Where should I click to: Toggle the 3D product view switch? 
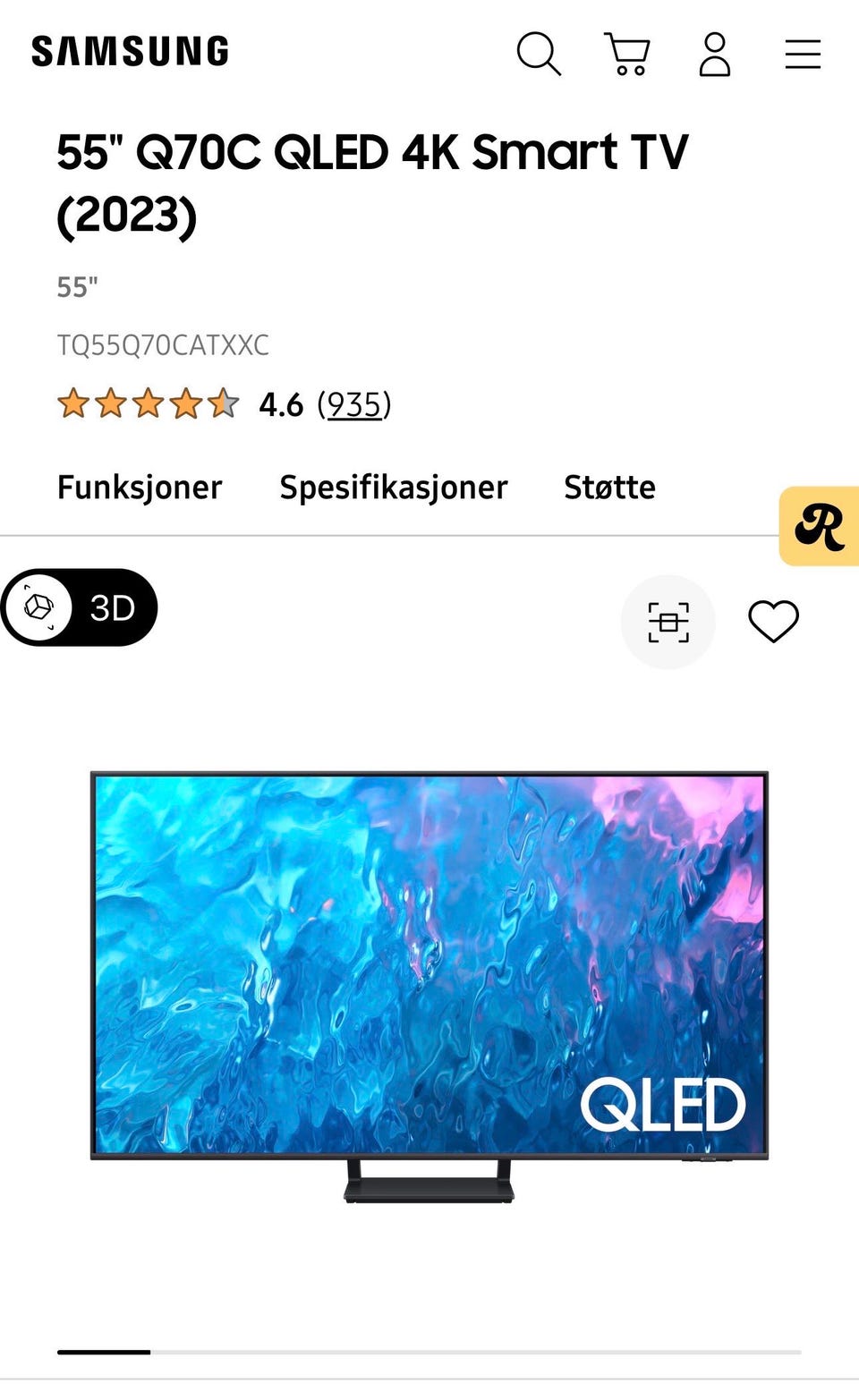coord(79,607)
